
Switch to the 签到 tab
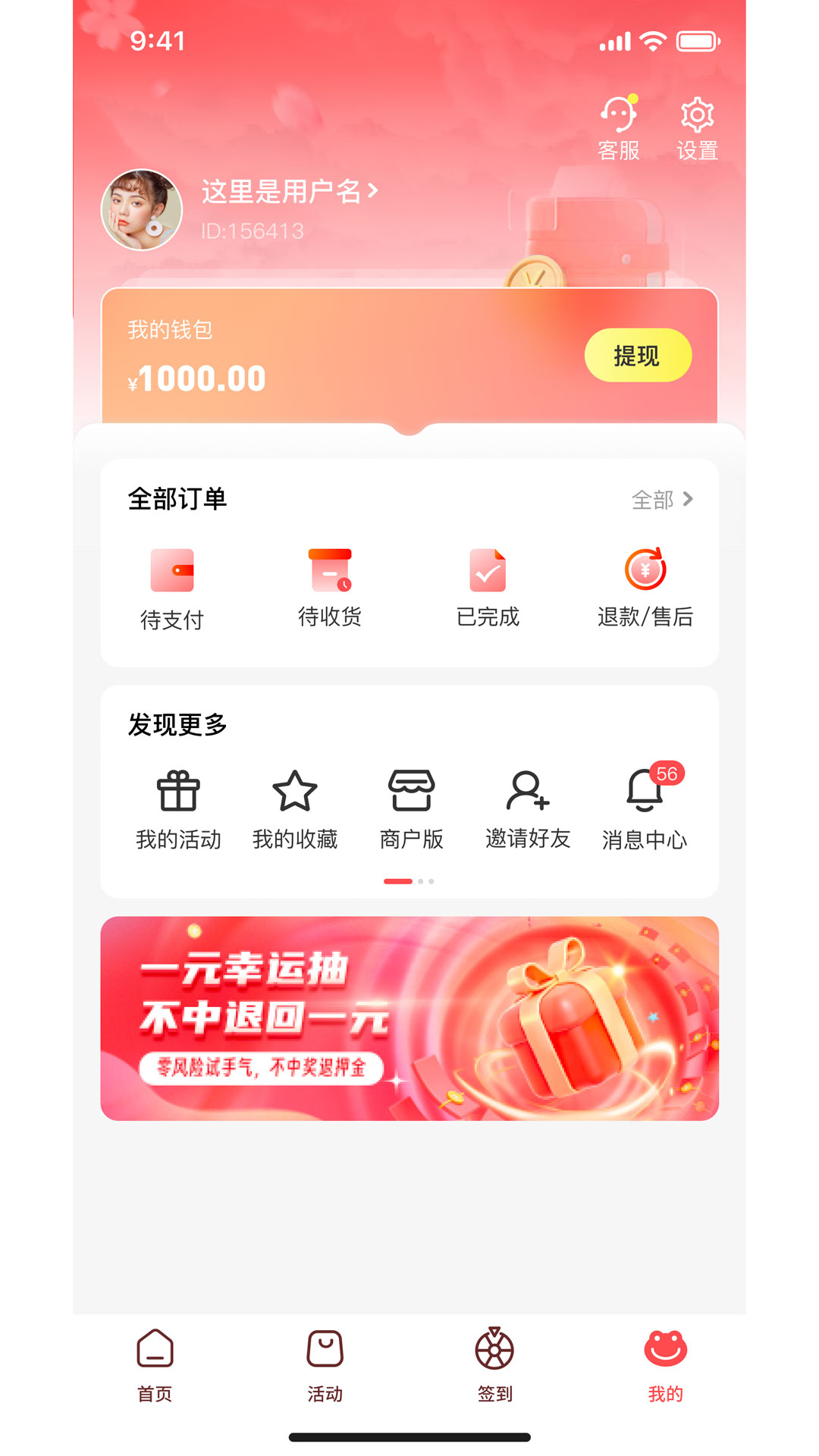495,1366
